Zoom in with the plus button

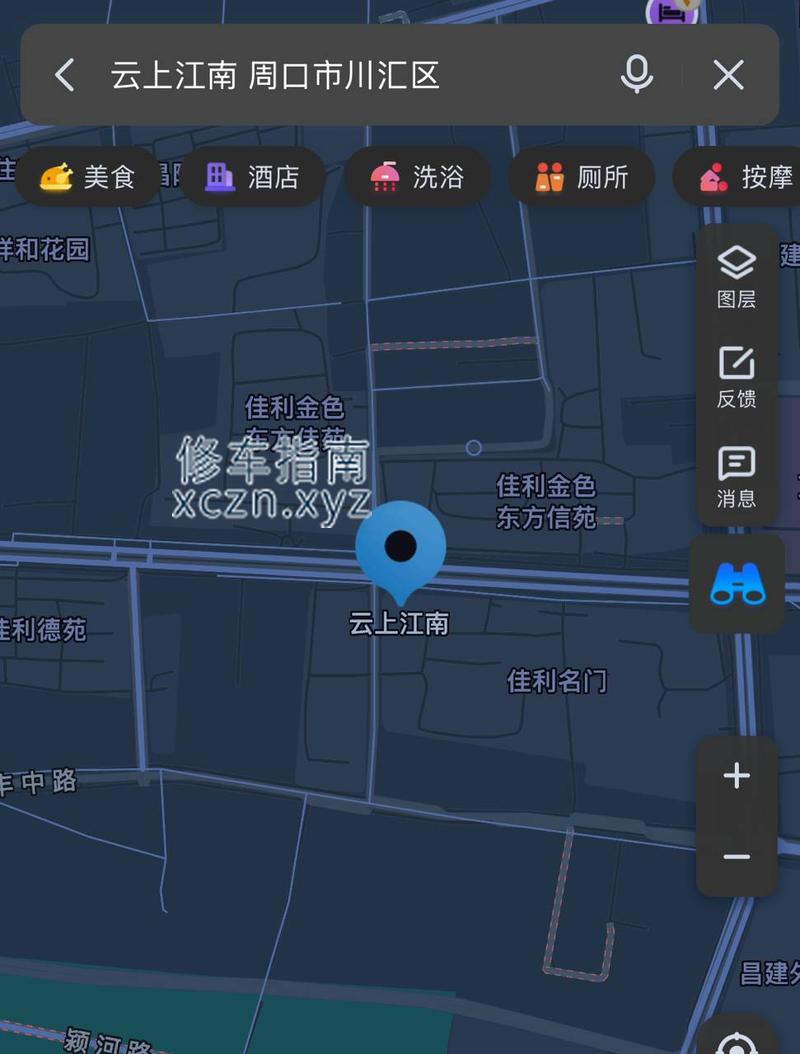[x=737, y=776]
